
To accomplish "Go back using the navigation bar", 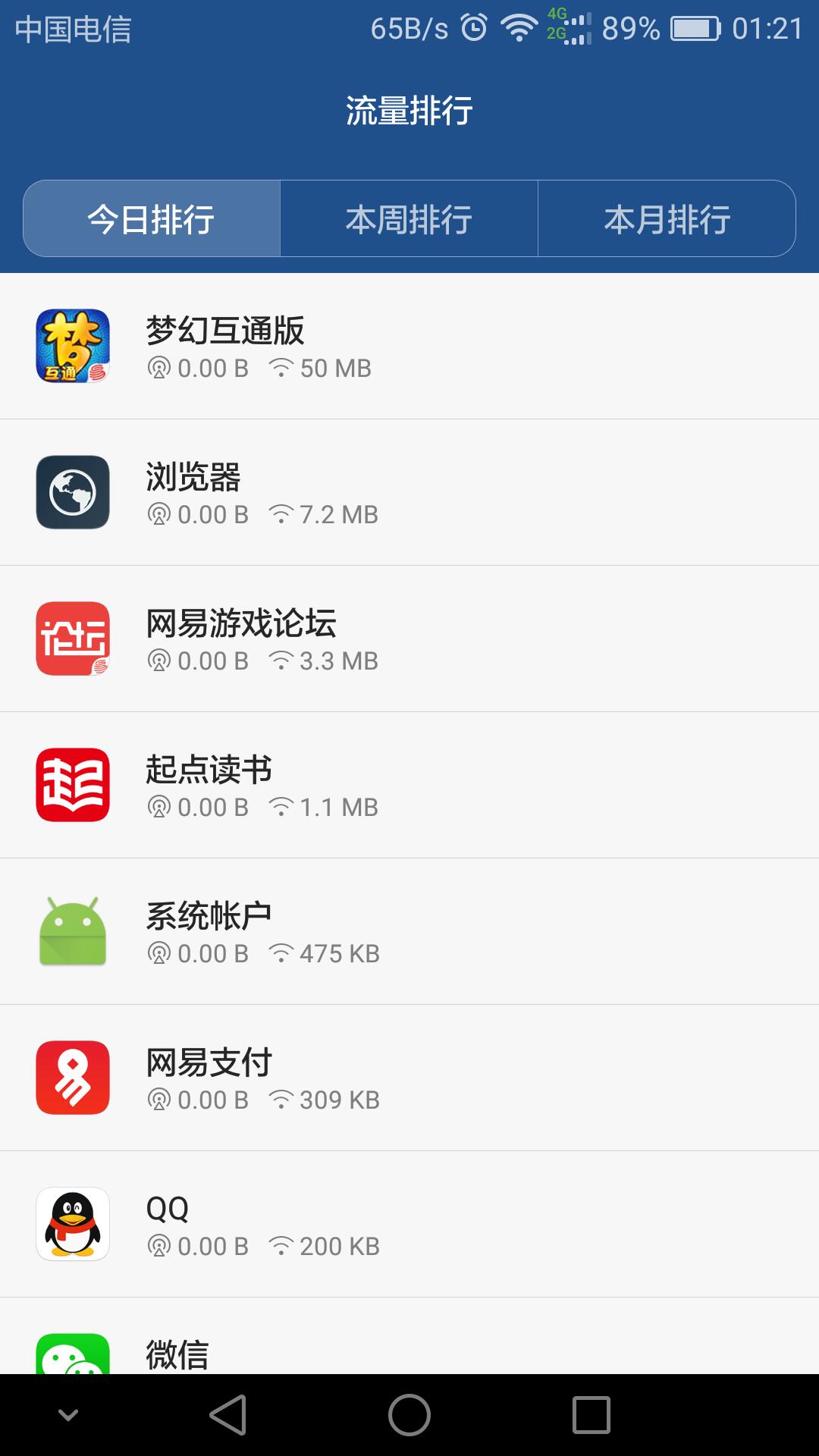I will 228,1415.
